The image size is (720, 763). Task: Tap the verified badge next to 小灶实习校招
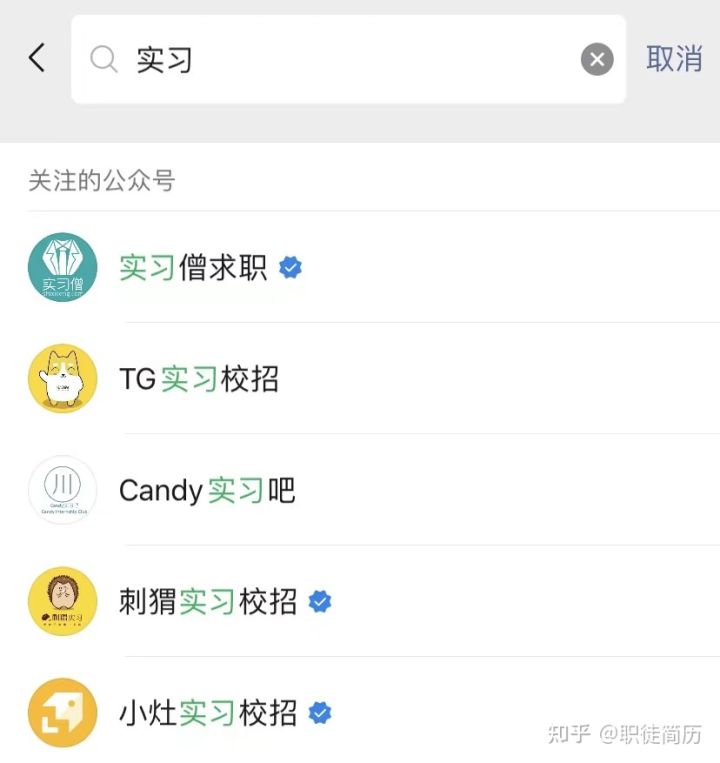(x=319, y=712)
